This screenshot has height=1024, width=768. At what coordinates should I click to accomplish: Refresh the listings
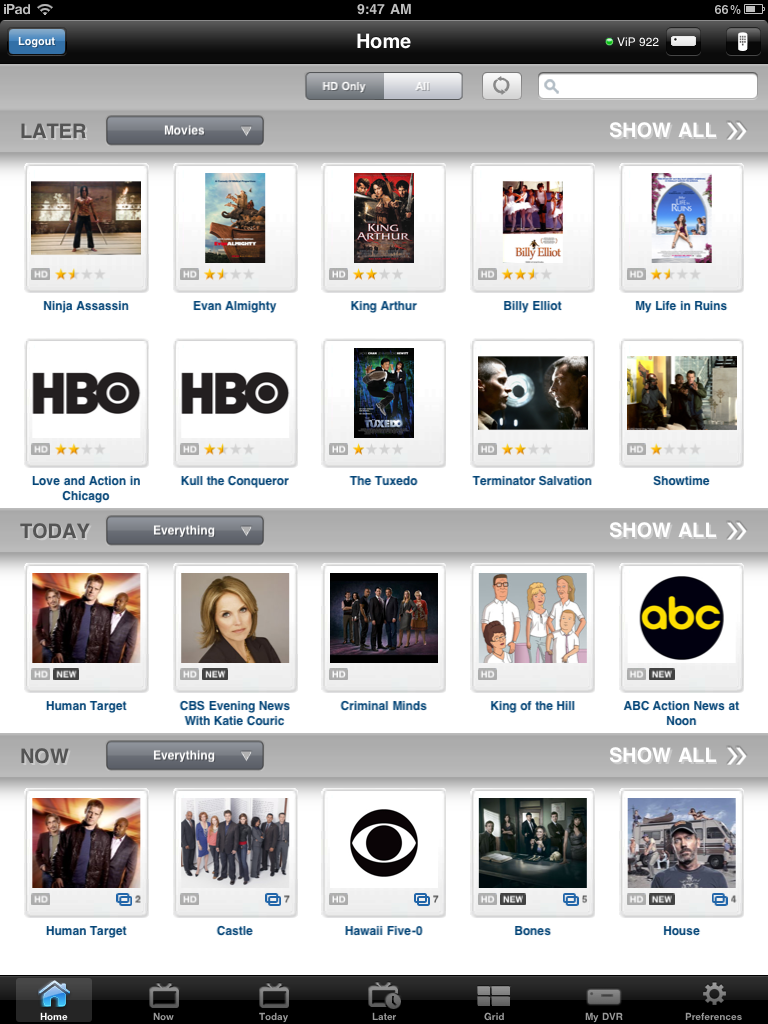[x=502, y=87]
